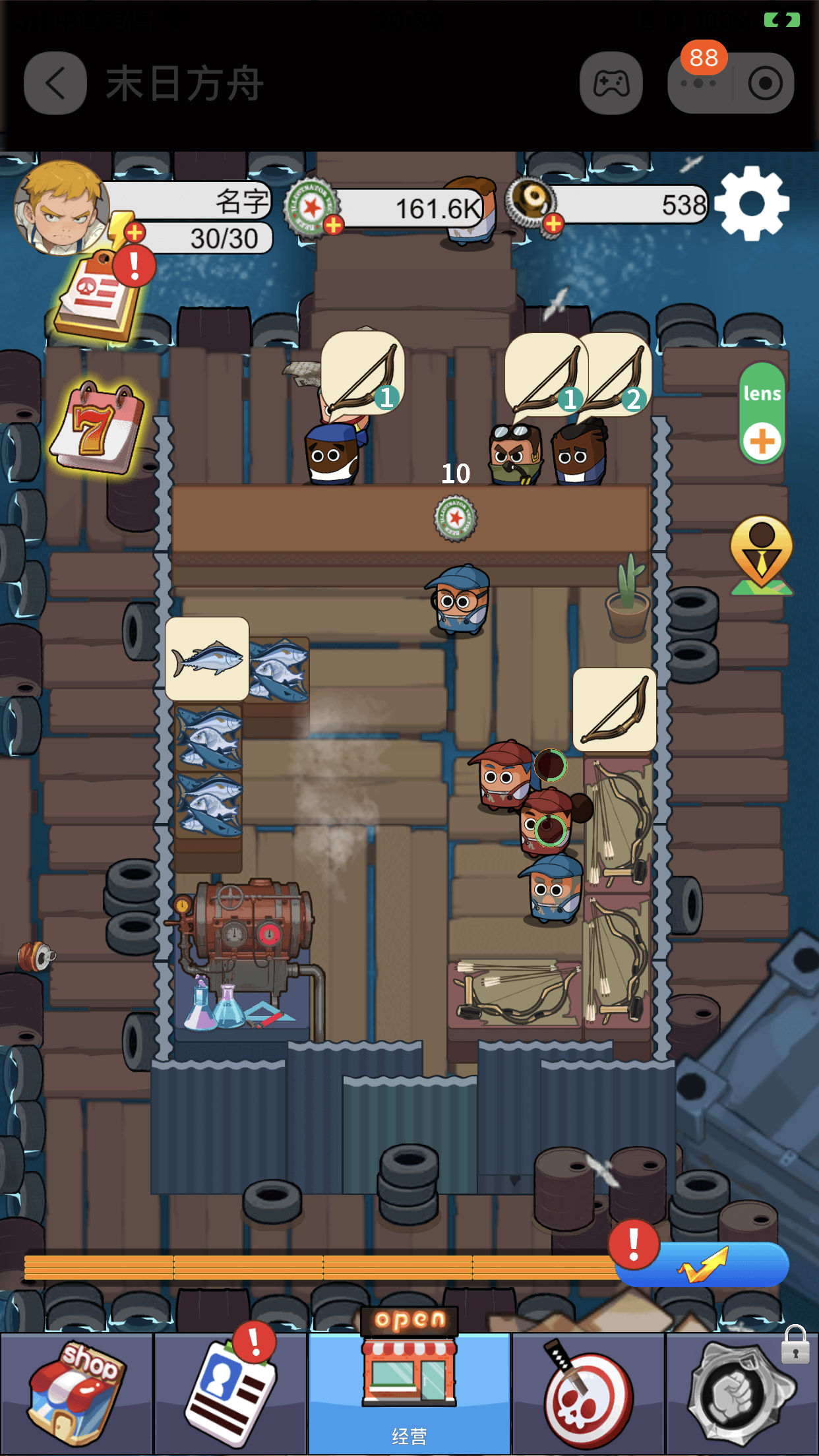This screenshot has width=819, height=1456.
Task: Add more energy with plus icon
Action: point(135,232)
